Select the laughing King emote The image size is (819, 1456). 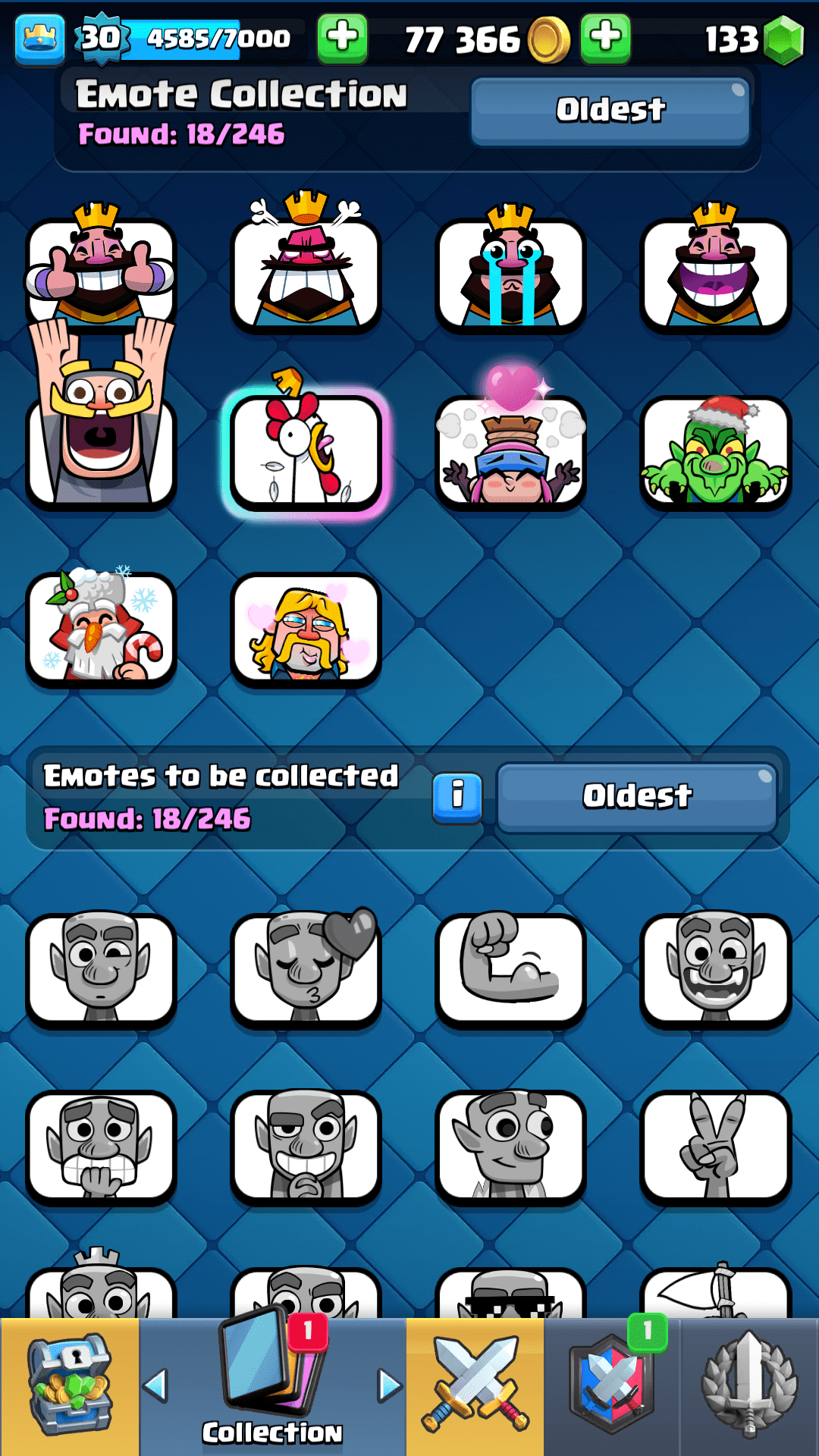click(x=715, y=273)
